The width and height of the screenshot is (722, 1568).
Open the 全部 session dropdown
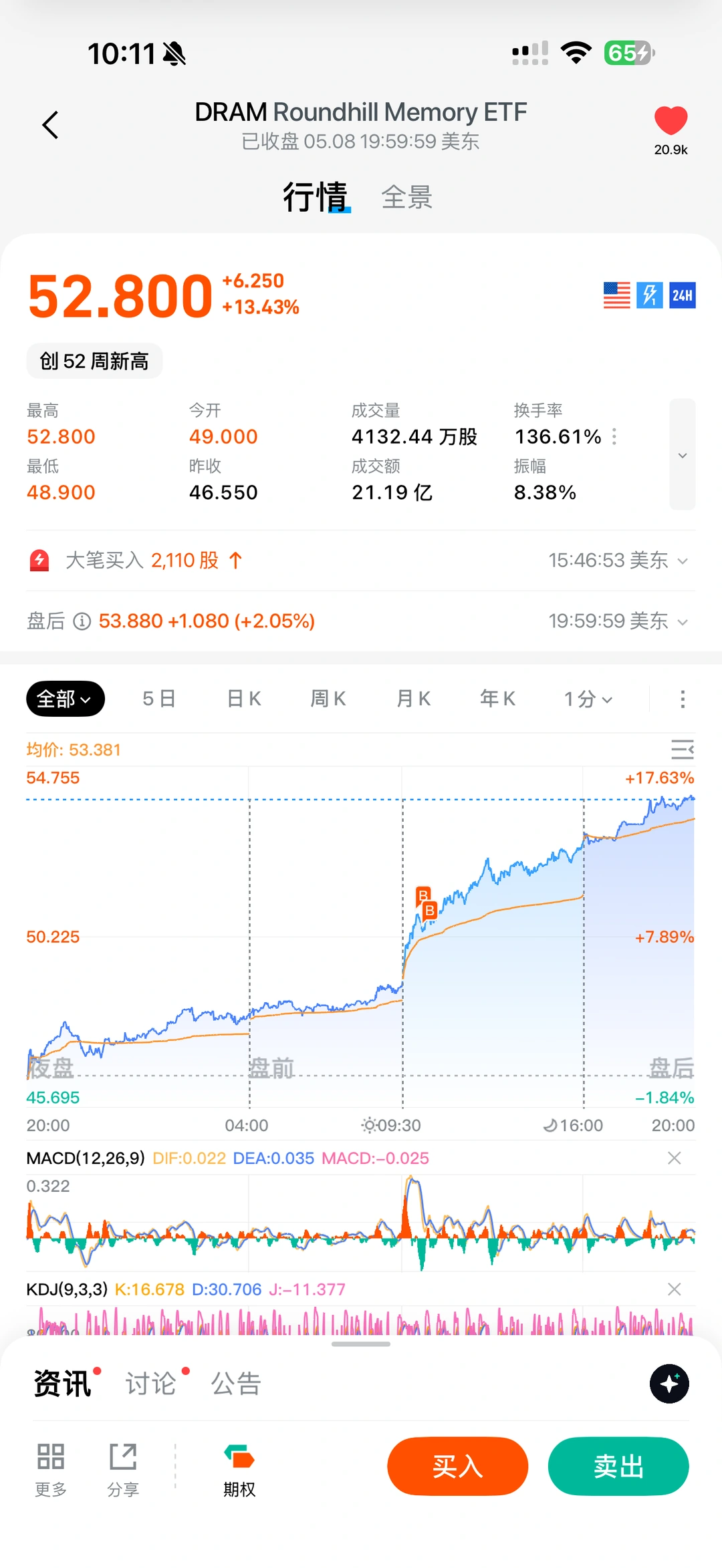click(66, 699)
